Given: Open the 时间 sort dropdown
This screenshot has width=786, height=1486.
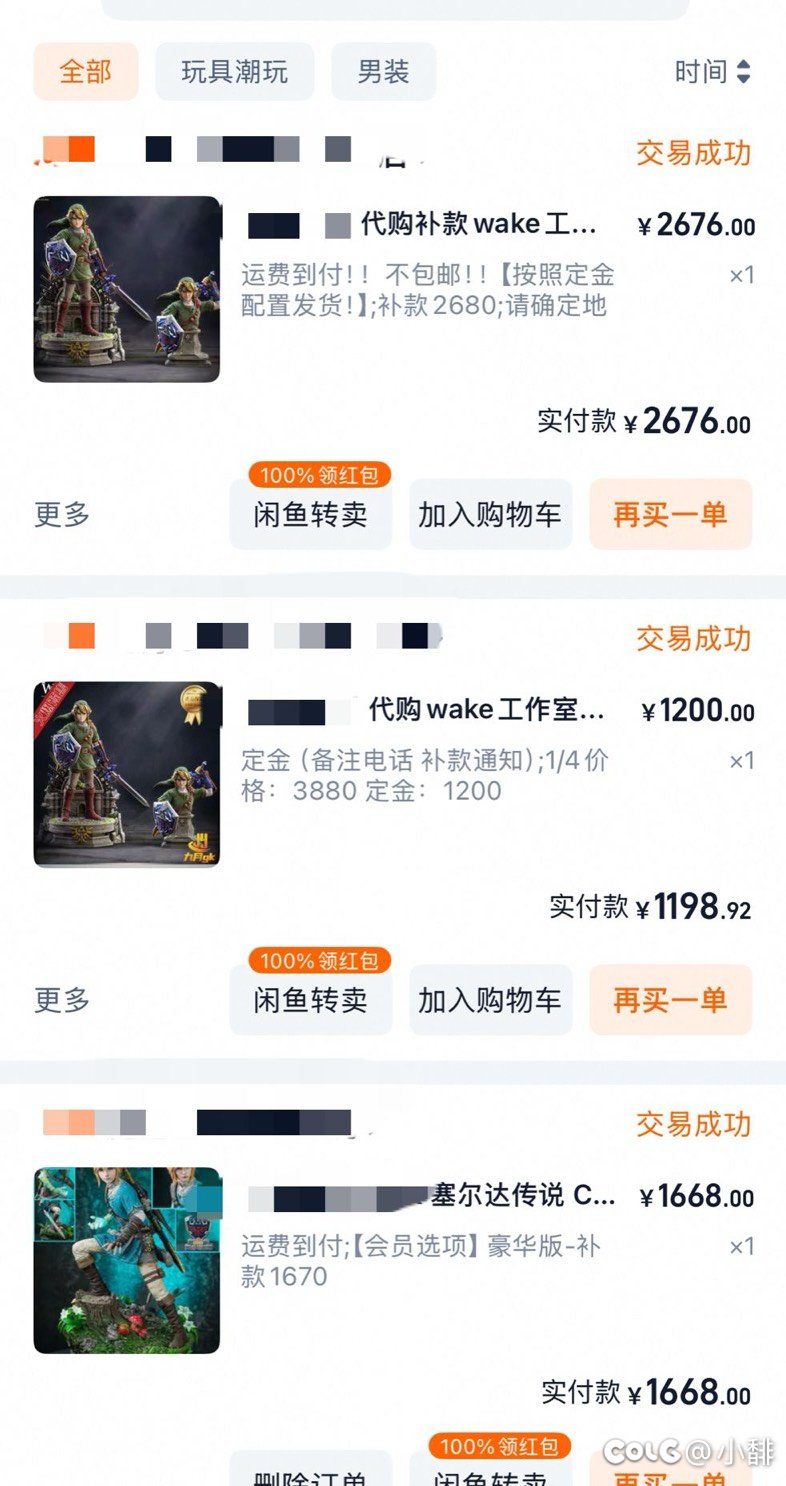Looking at the screenshot, I should pyautogui.click(x=712, y=72).
